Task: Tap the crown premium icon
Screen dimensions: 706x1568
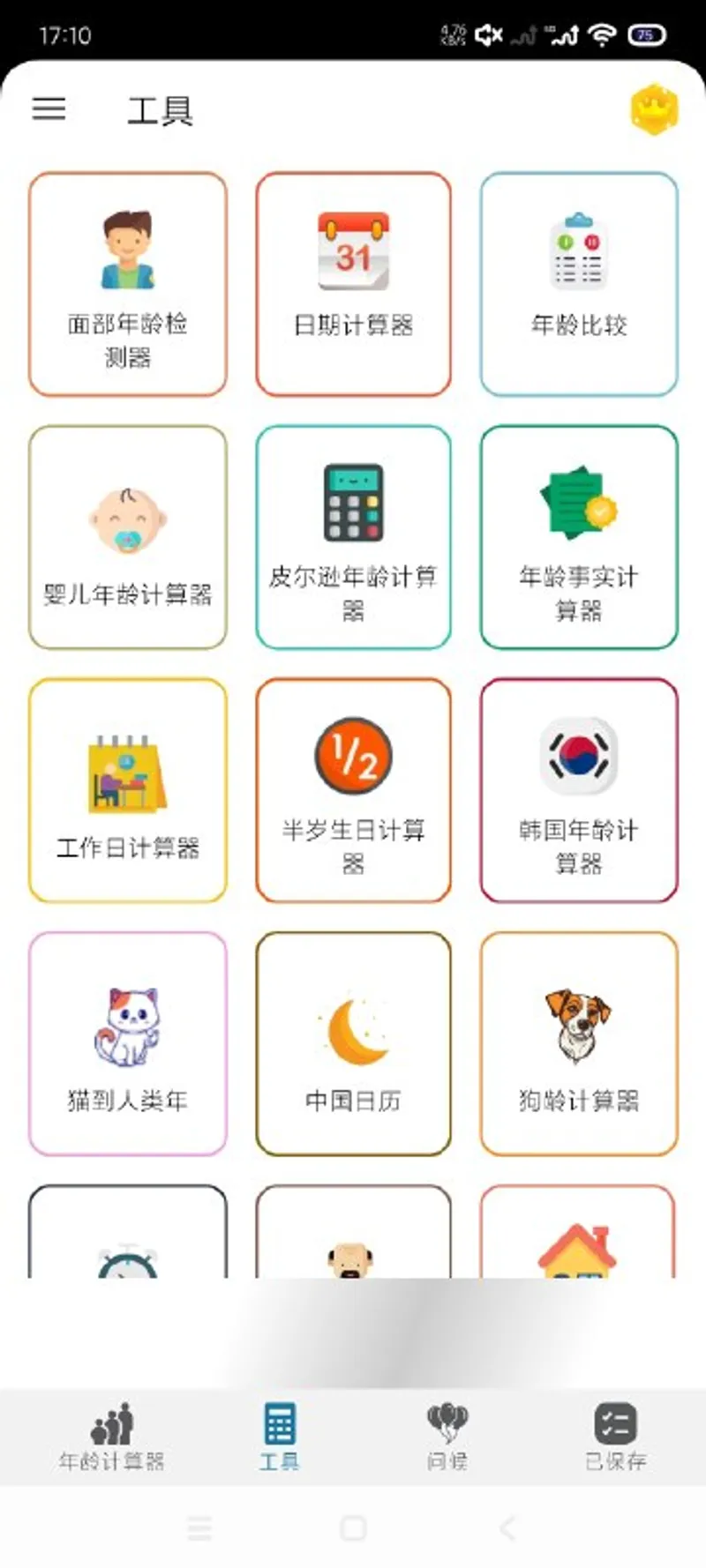Action: coord(652,108)
